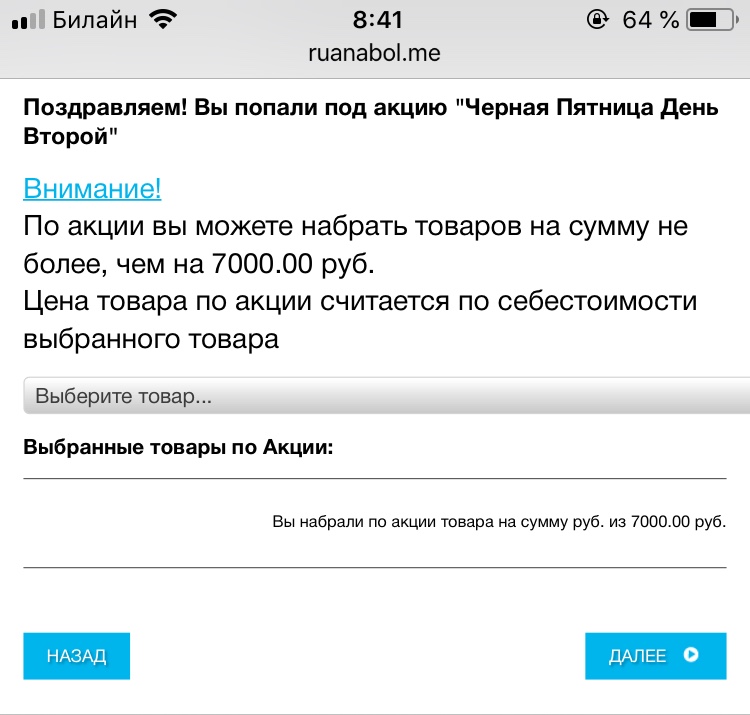Tap the ruanabol.me address bar

(x=375, y=53)
